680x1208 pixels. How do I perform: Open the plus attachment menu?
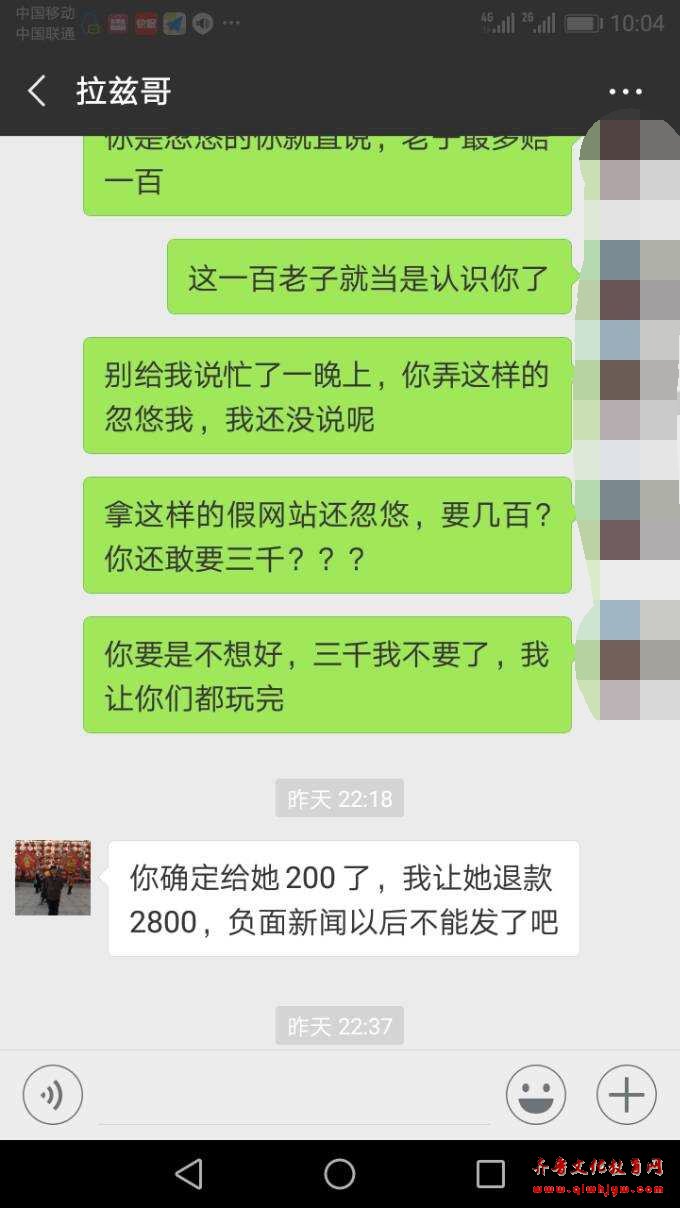627,1095
